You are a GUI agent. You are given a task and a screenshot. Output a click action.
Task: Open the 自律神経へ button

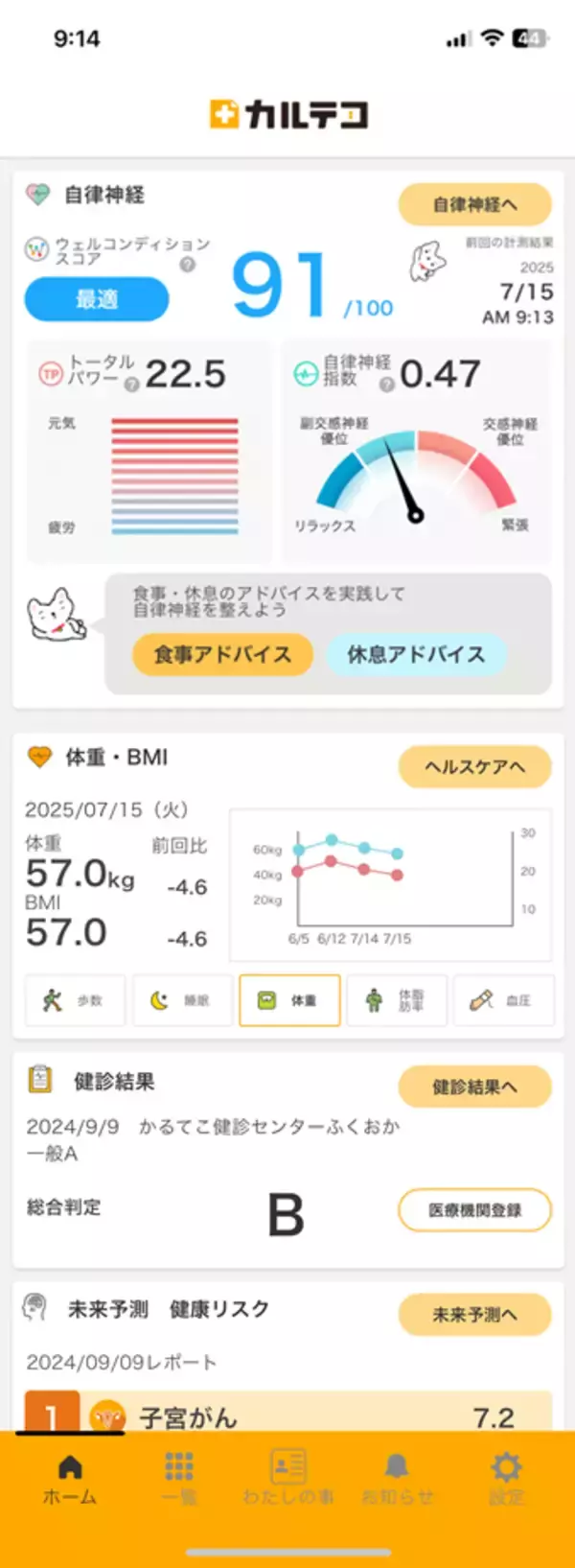point(474,204)
